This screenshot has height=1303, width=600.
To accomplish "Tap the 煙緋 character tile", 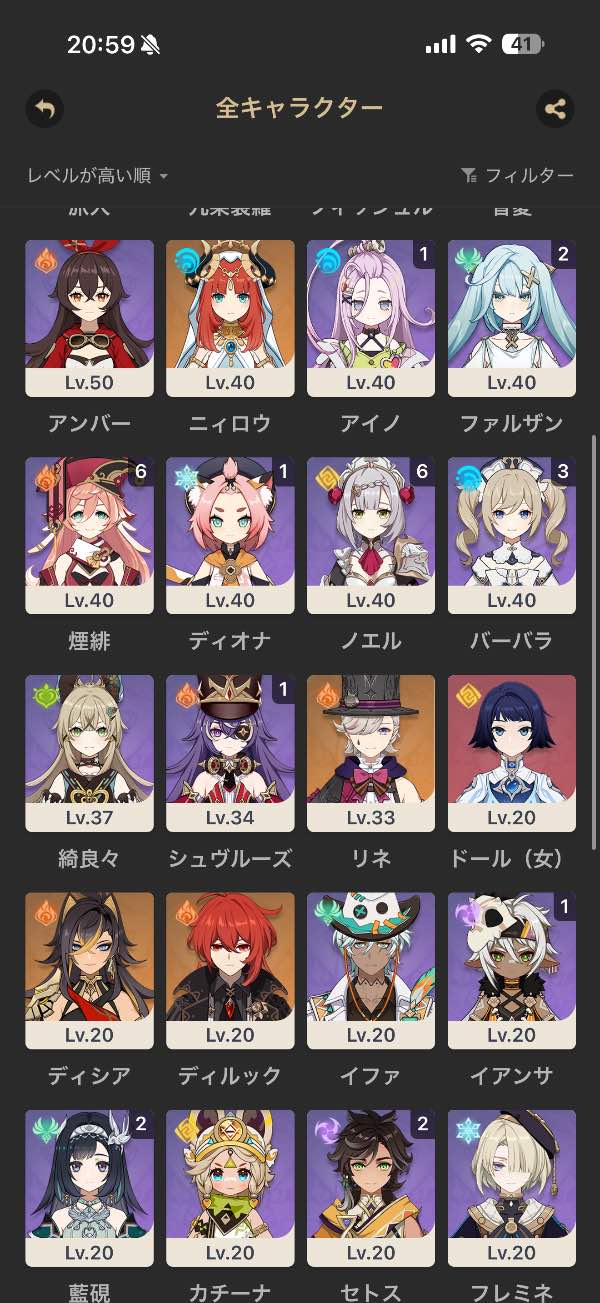I will click(90, 535).
